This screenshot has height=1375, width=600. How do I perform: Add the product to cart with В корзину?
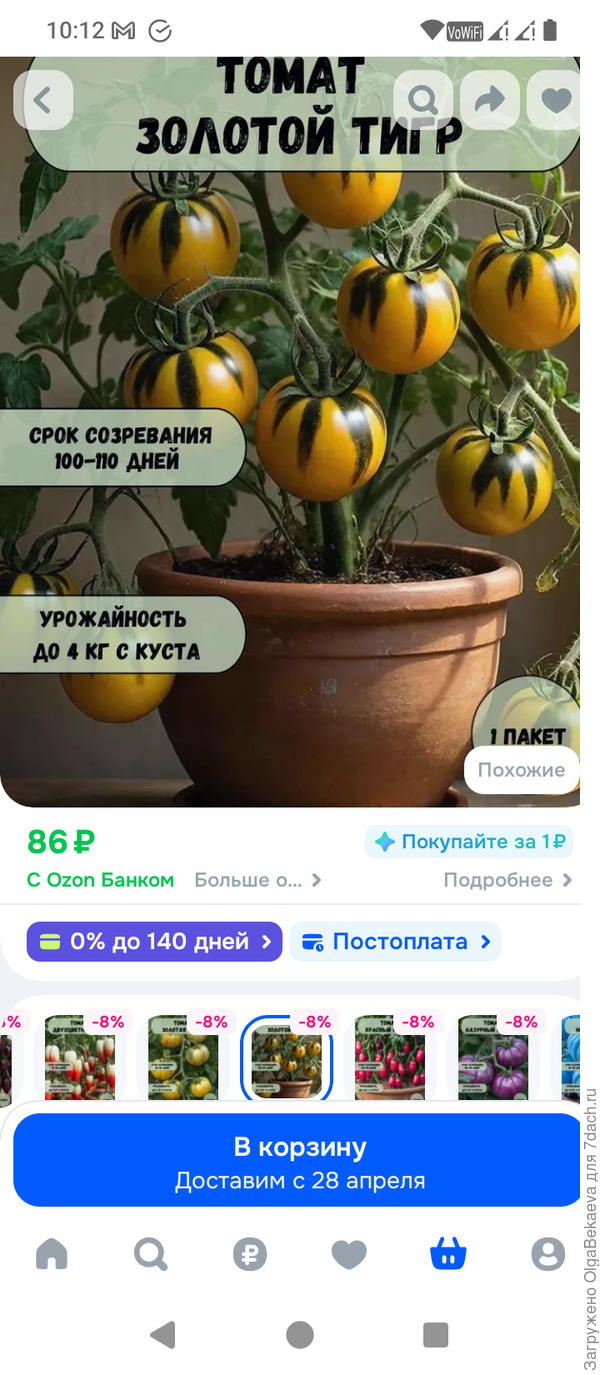(x=298, y=1160)
